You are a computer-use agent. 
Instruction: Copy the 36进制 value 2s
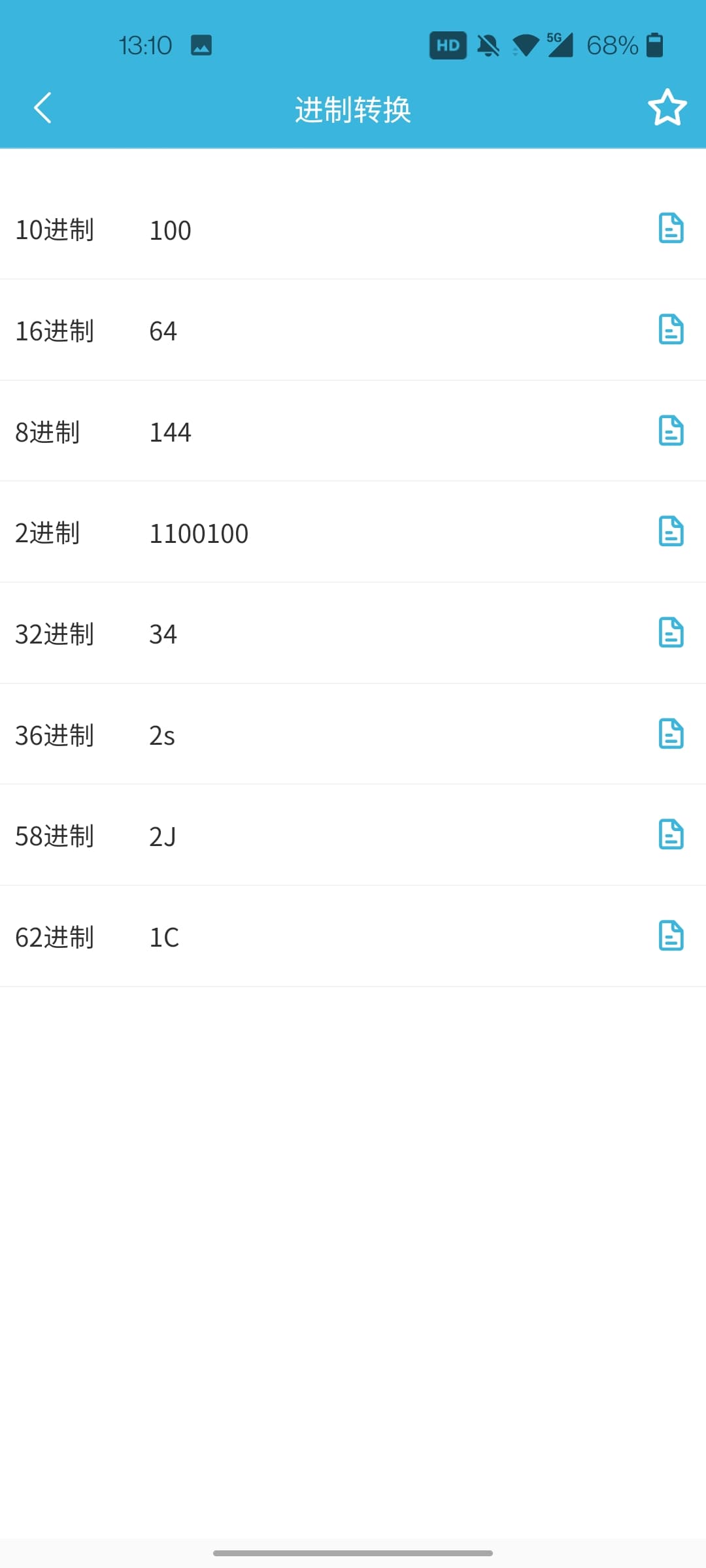[671, 734]
